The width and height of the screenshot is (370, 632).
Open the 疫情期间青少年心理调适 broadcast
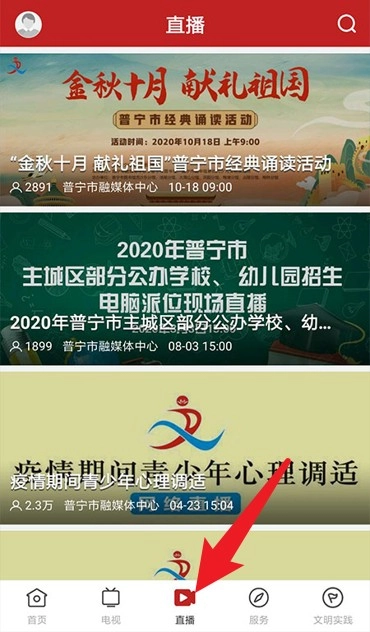click(185, 448)
